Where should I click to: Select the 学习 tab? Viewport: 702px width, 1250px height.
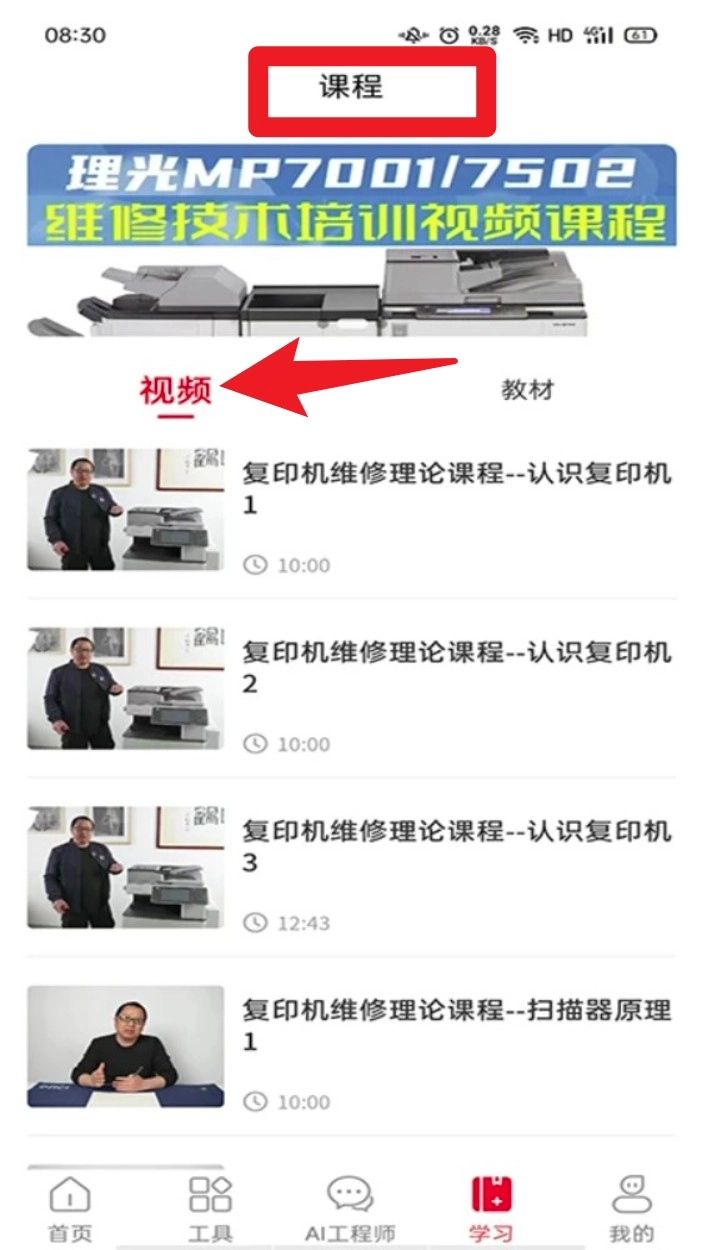(491, 1208)
